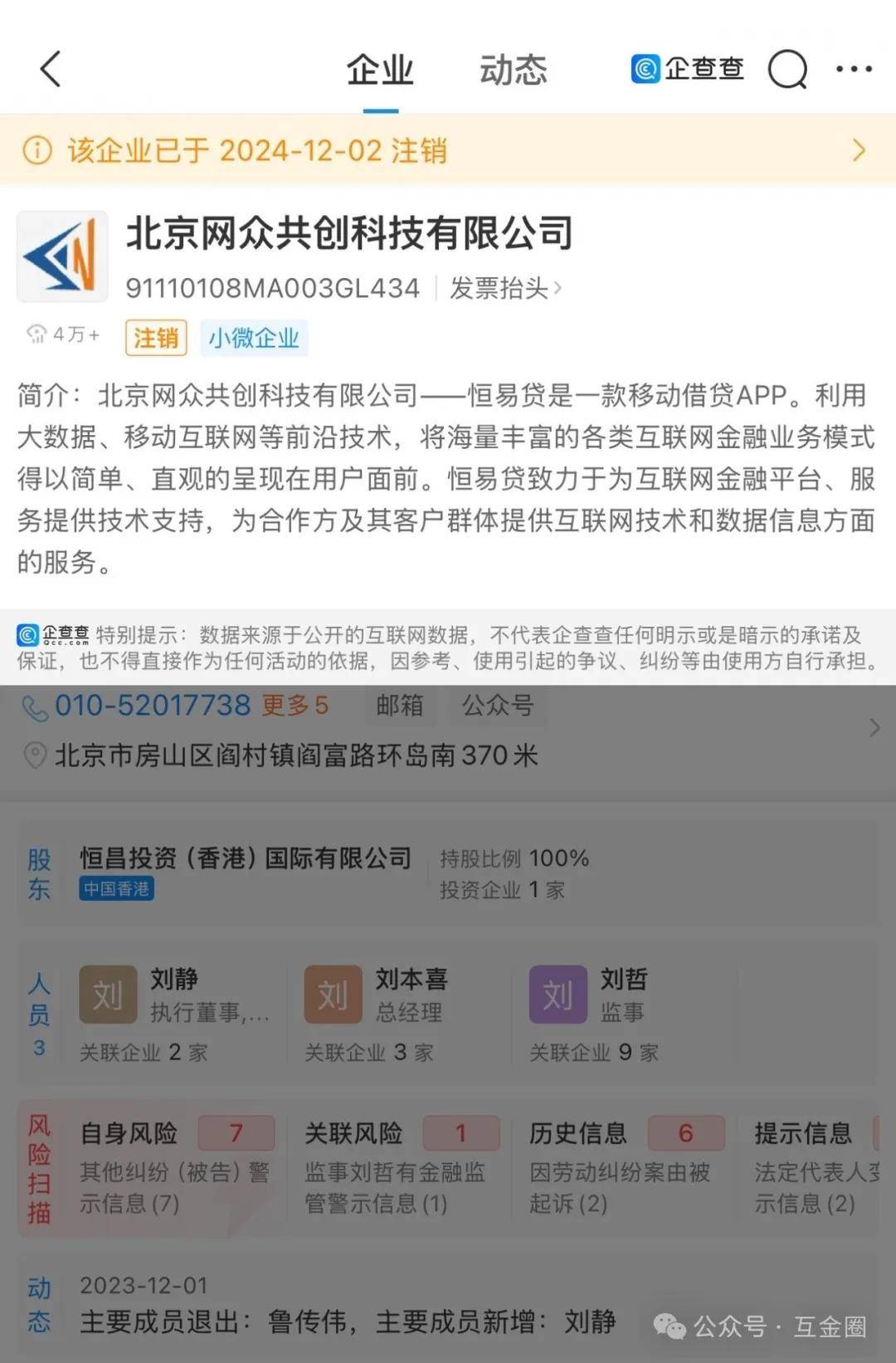Open 发票抬头 invoice header link
The height and width of the screenshot is (1363, 896).
click(505, 288)
